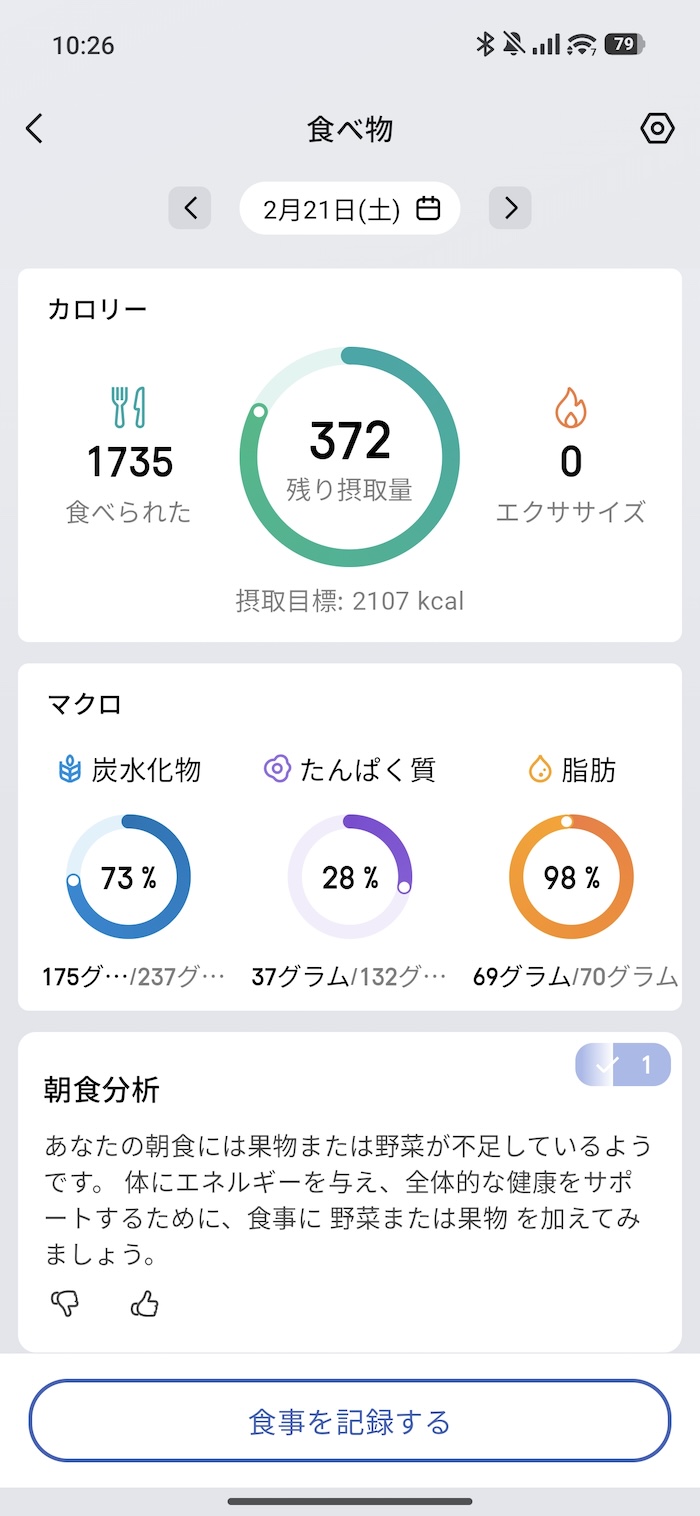Go back from the 食べ物 screen
The width and height of the screenshot is (700, 1516).
point(35,129)
